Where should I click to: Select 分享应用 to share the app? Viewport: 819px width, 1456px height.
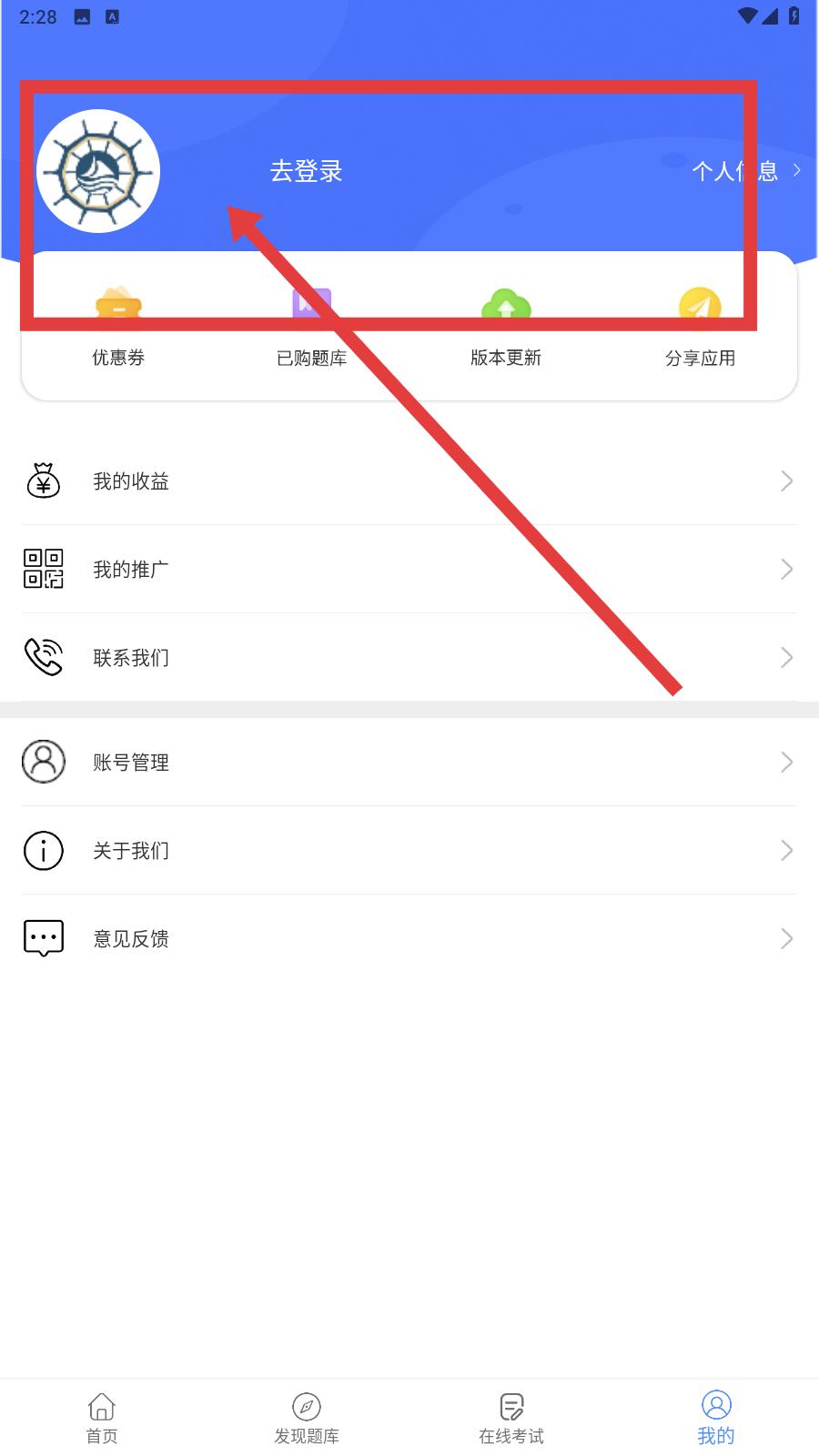pyautogui.click(x=700, y=328)
